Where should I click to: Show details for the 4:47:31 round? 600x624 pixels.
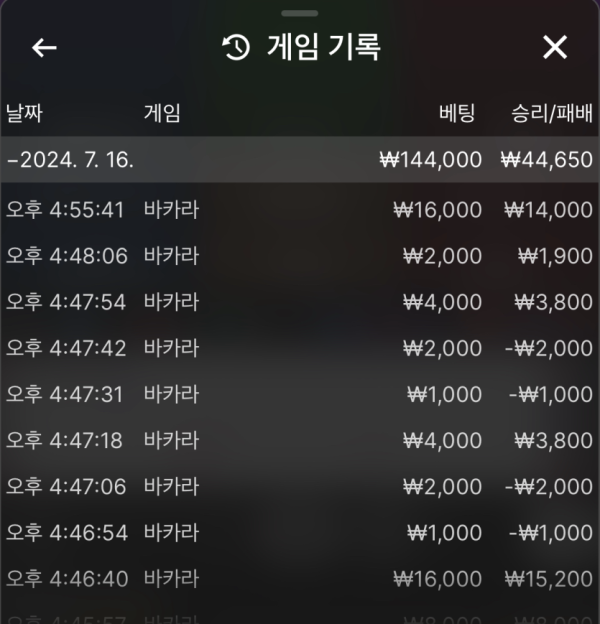point(300,394)
